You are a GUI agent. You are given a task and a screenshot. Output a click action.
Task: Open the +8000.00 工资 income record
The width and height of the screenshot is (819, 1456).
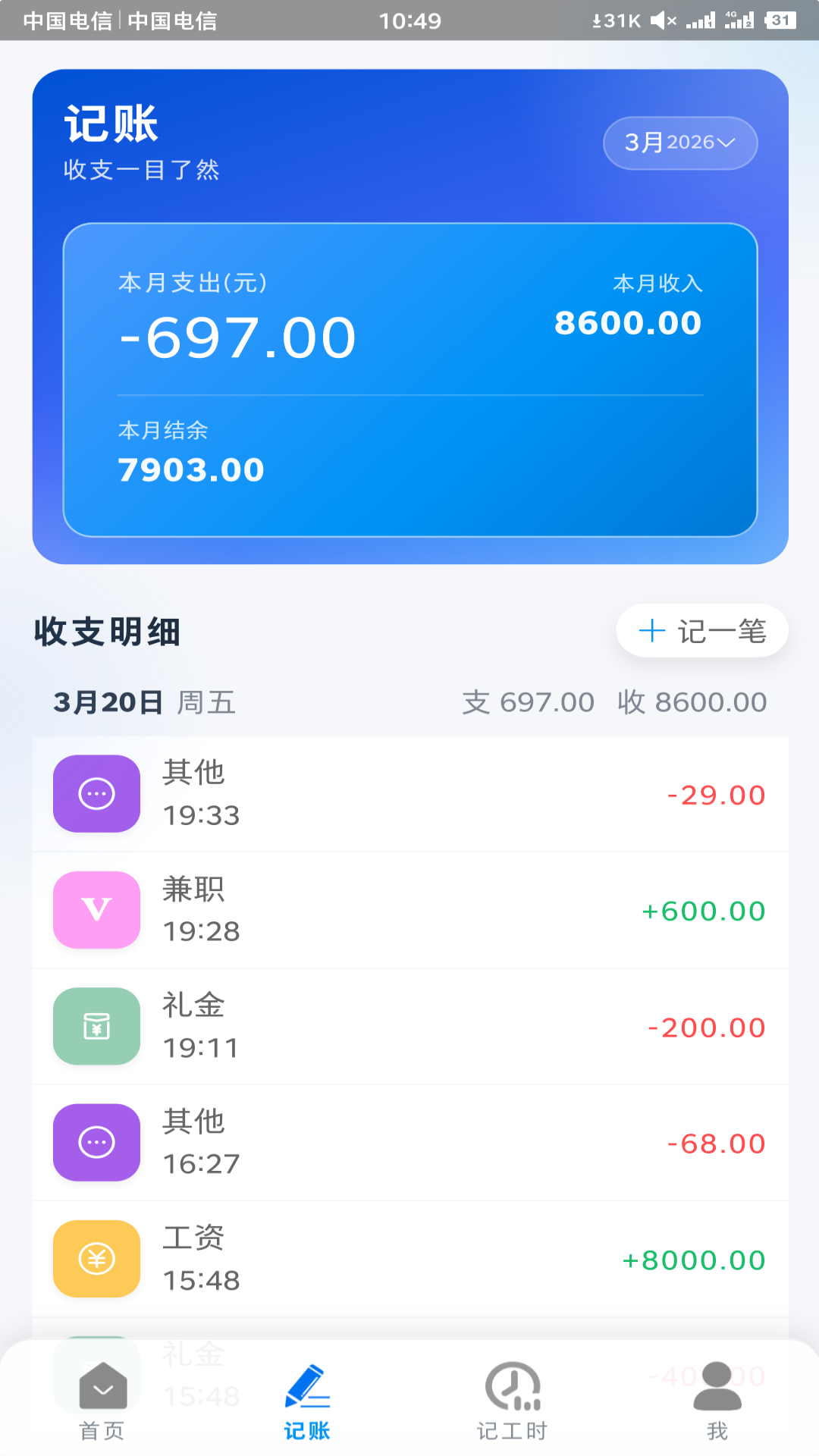[x=409, y=1258]
